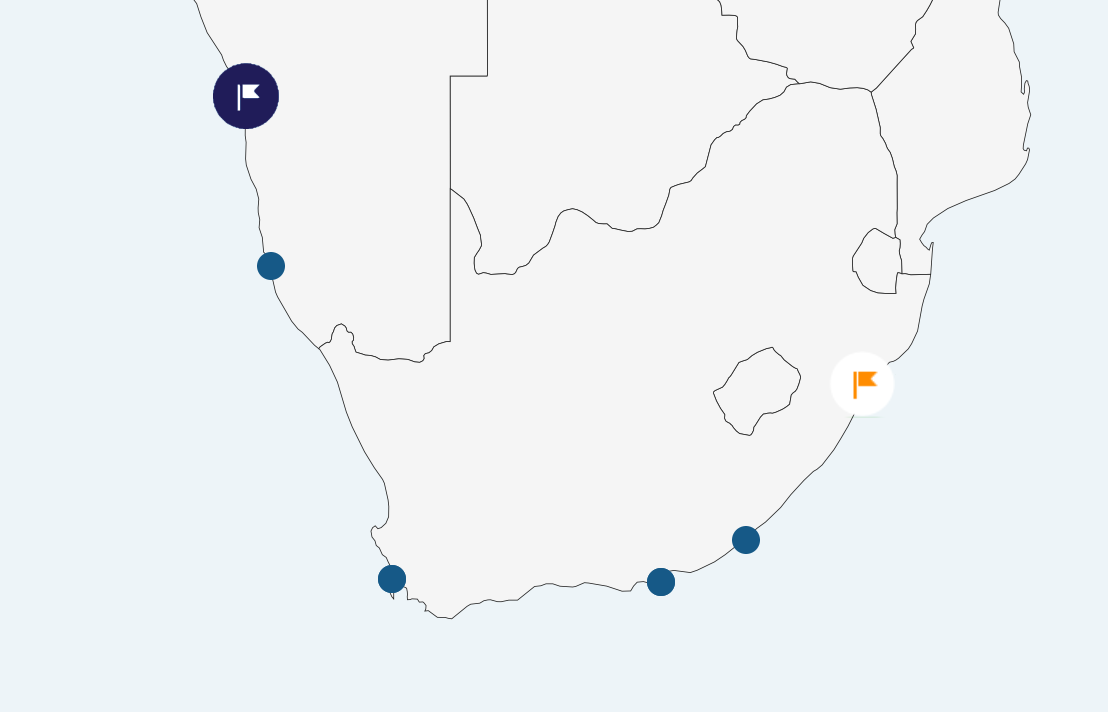Tap the blue dot at Port Elizabeth
The width and height of the screenshot is (1108, 712).
pyautogui.click(x=661, y=582)
